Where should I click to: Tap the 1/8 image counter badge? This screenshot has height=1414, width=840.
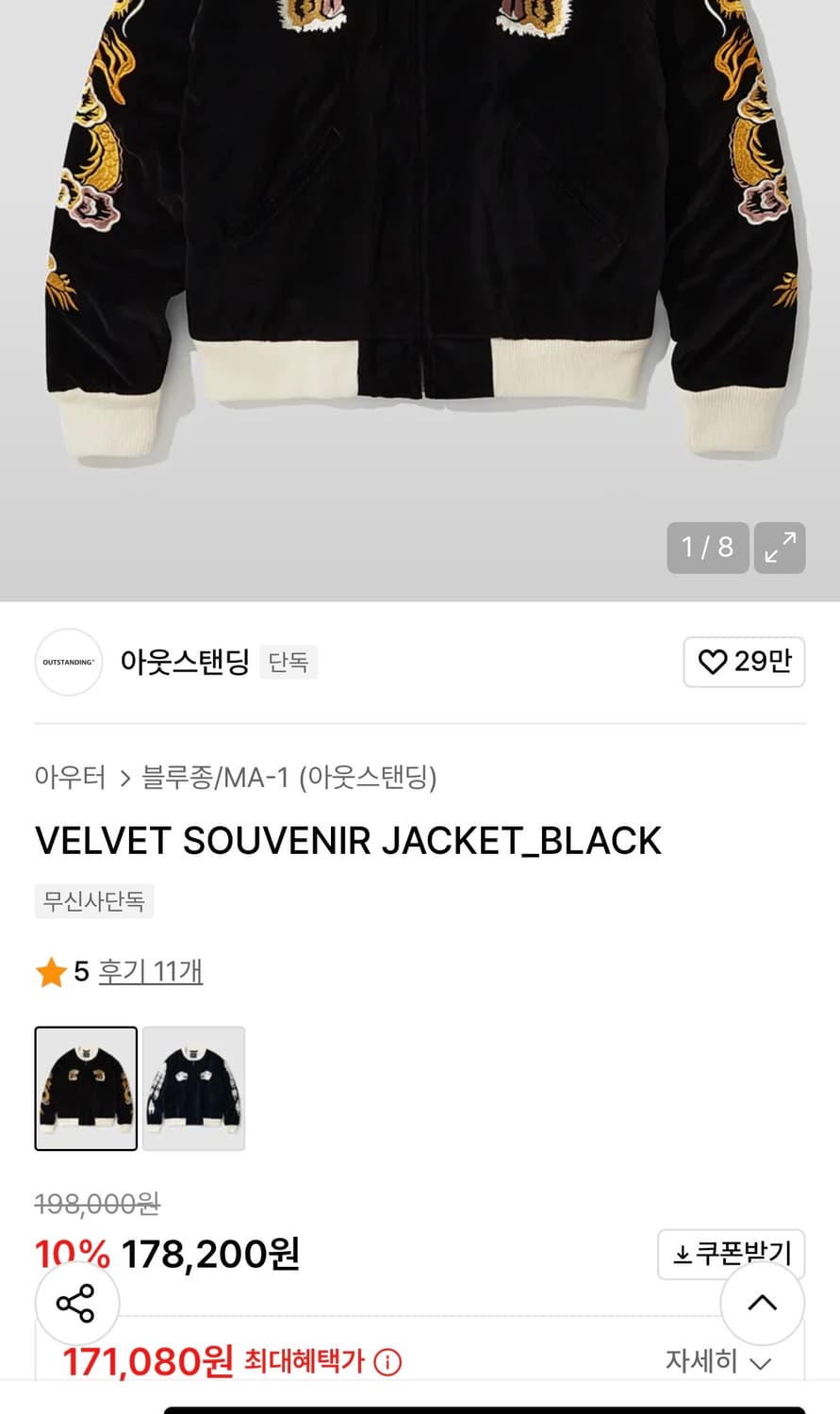click(708, 548)
